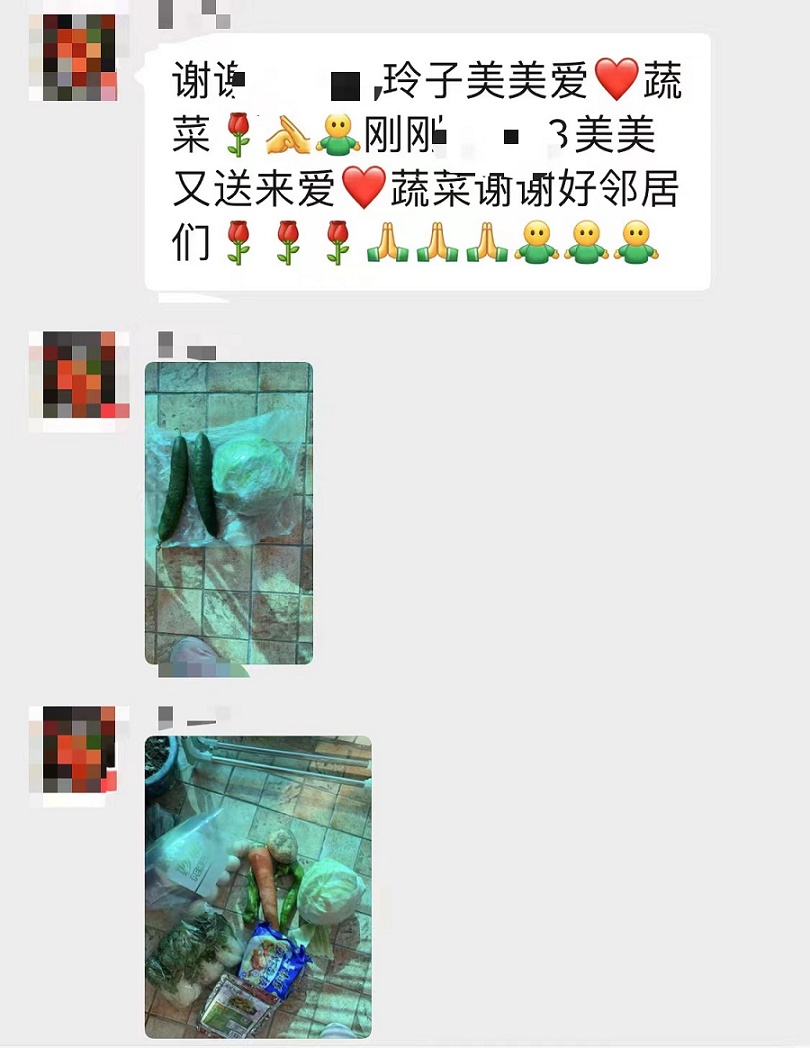The image size is (810, 1048).
Task: Open the photo of cucumbers and cabbage
Action: tap(229, 513)
